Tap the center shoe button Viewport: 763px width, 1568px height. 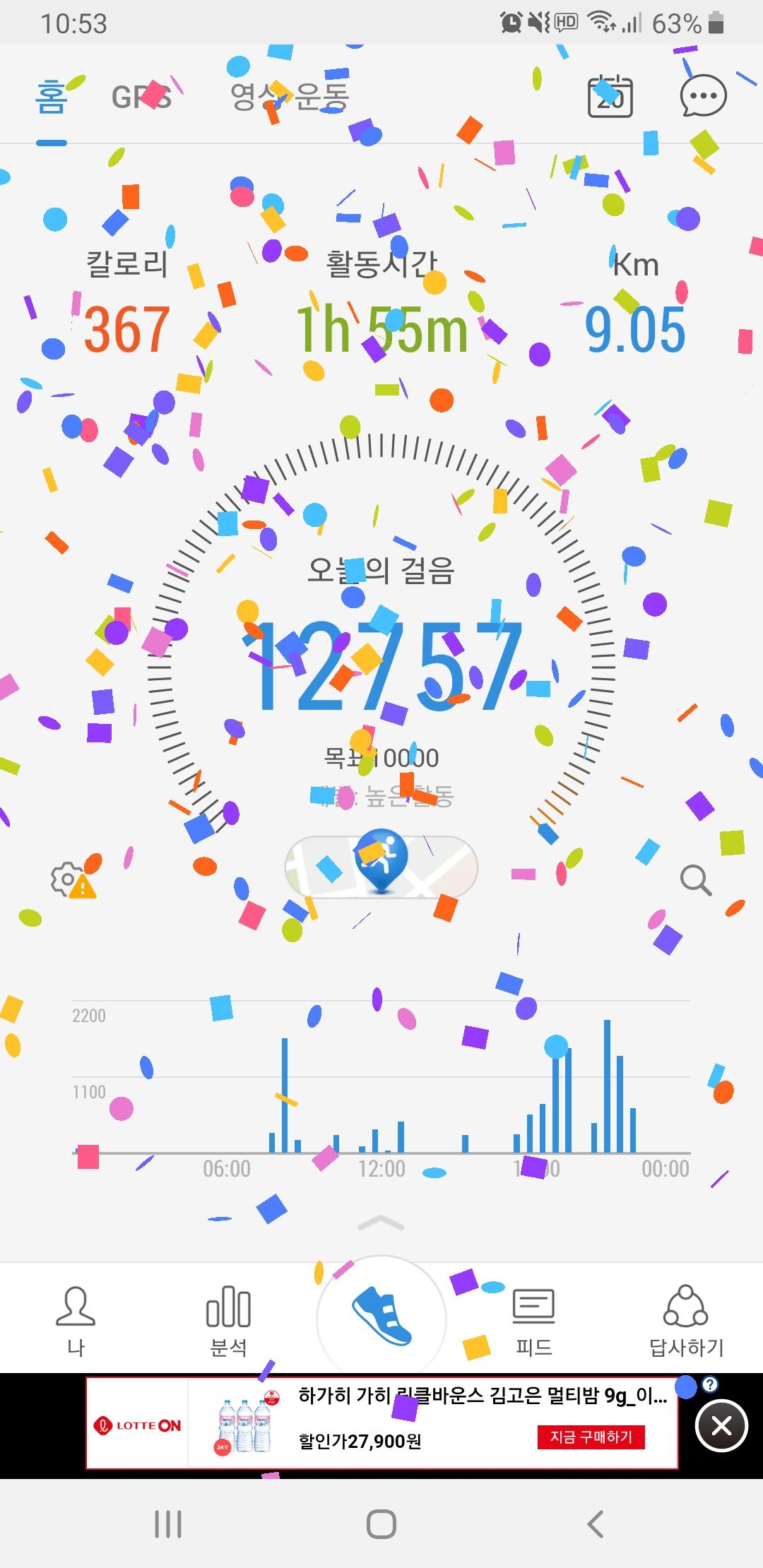click(381, 1318)
